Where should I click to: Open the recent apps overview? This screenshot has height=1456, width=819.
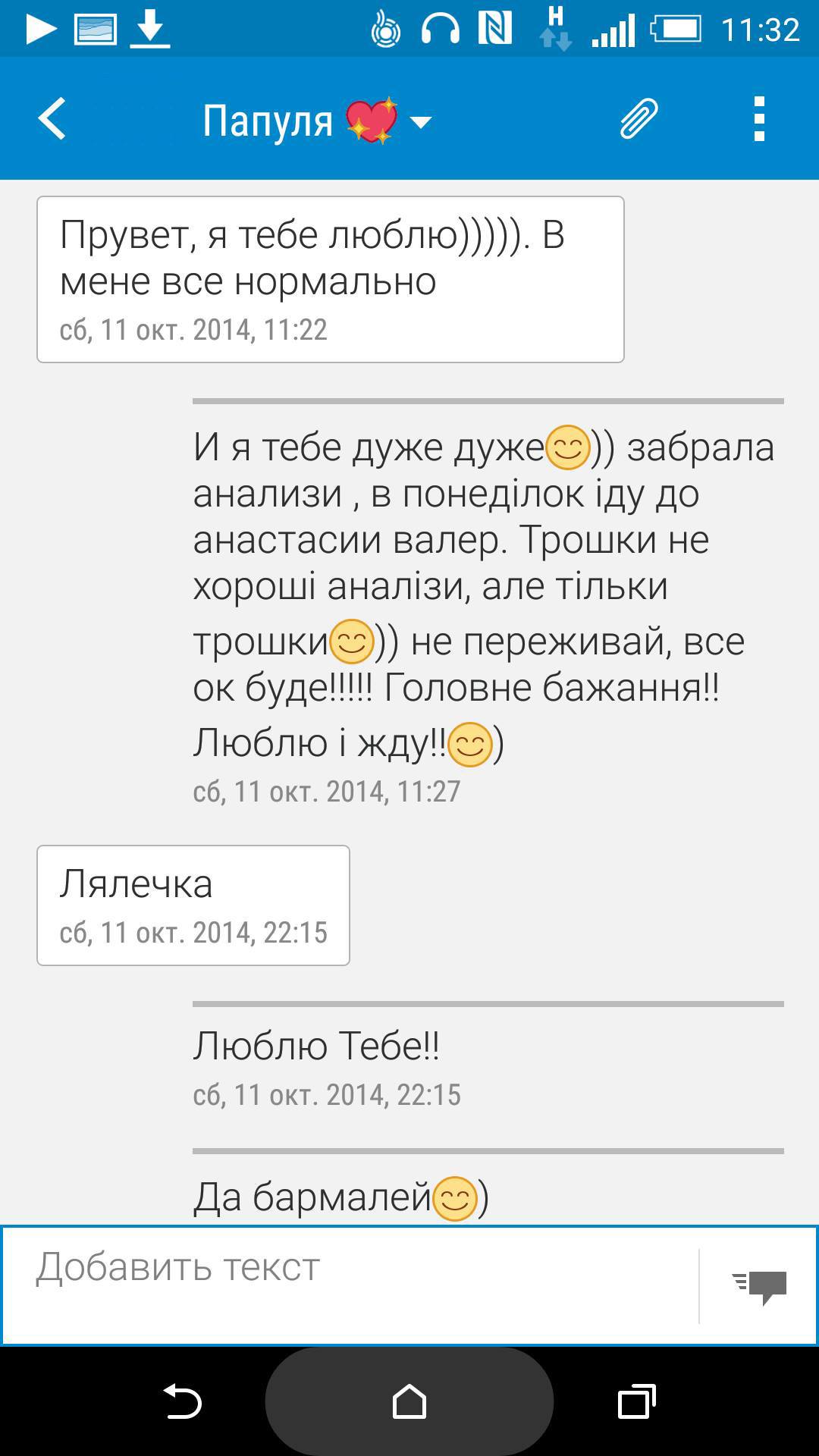tap(636, 1401)
